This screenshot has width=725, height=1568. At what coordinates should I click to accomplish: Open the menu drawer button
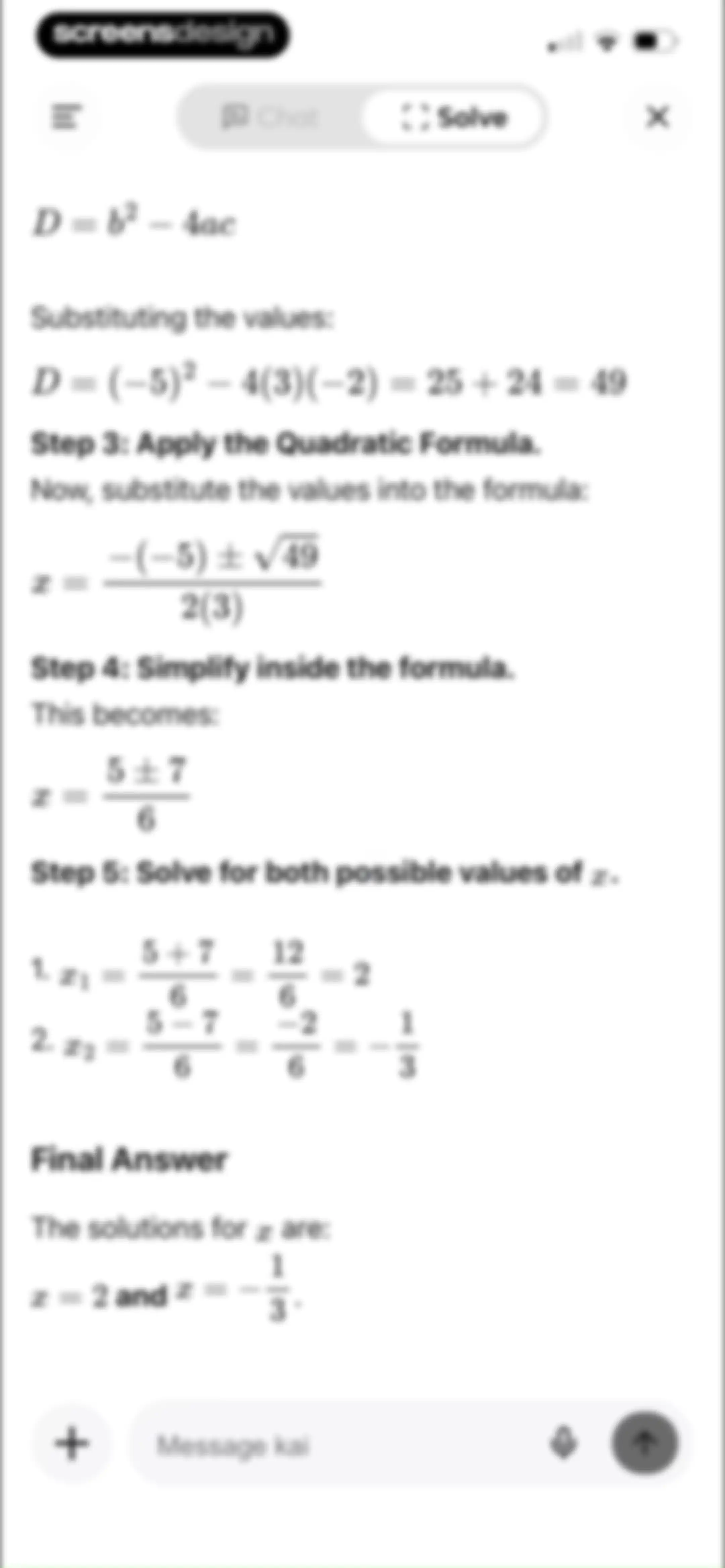pyautogui.click(x=66, y=116)
